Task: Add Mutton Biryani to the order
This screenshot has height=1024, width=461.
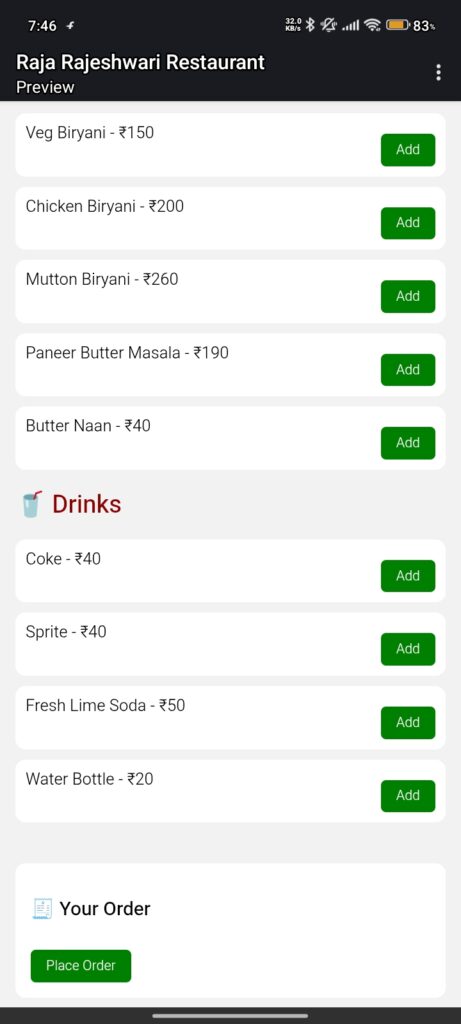Action: (408, 296)
